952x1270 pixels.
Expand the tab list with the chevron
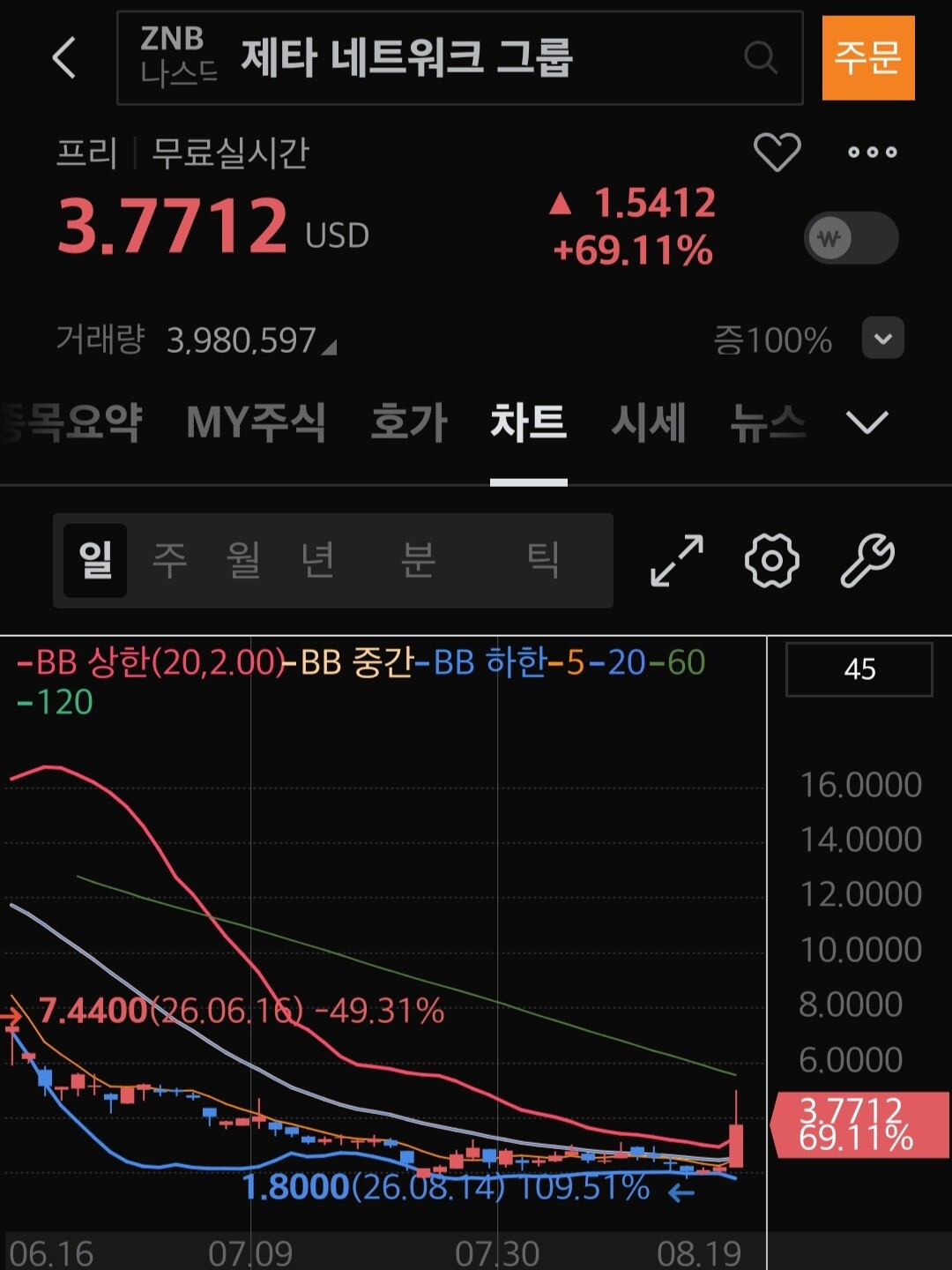(867, 422)
